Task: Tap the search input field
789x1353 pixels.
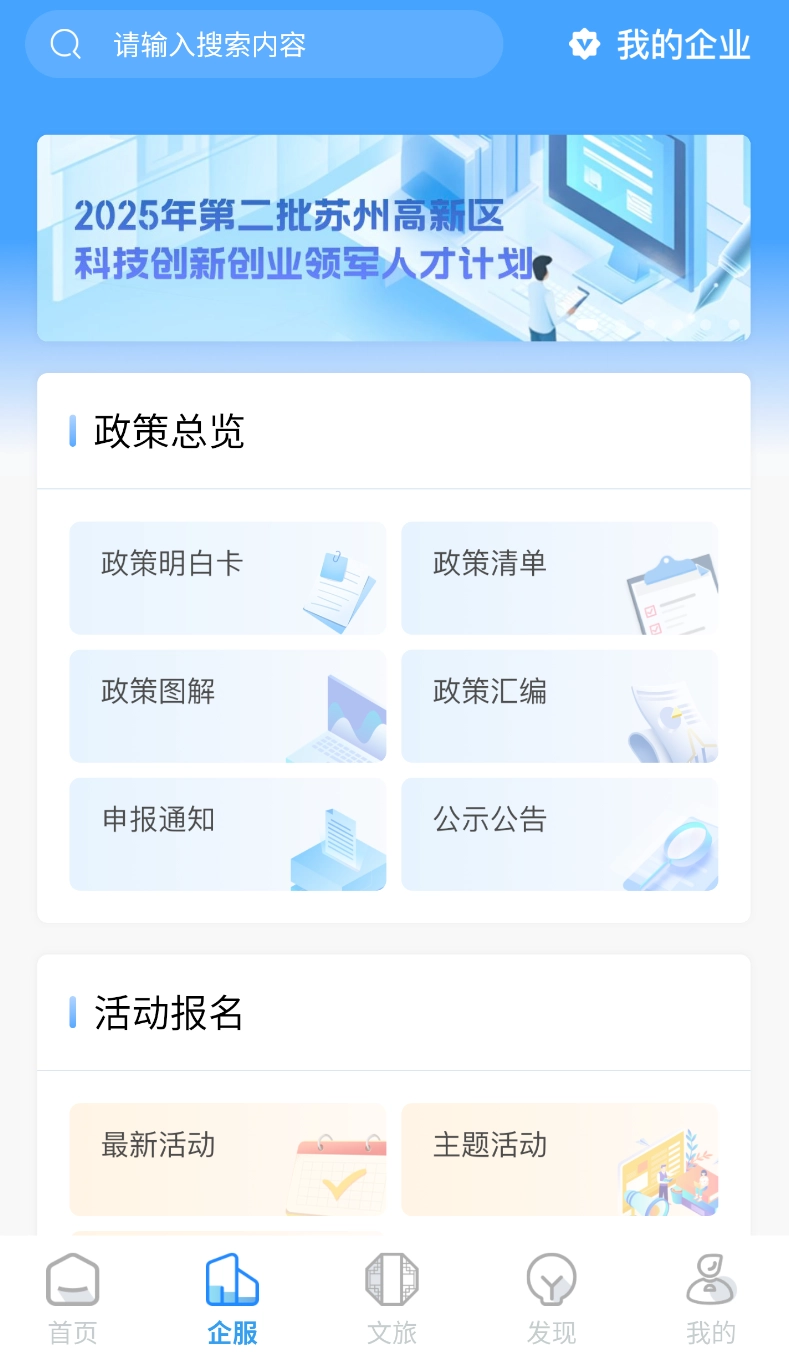Action: [x=265, y=44]
